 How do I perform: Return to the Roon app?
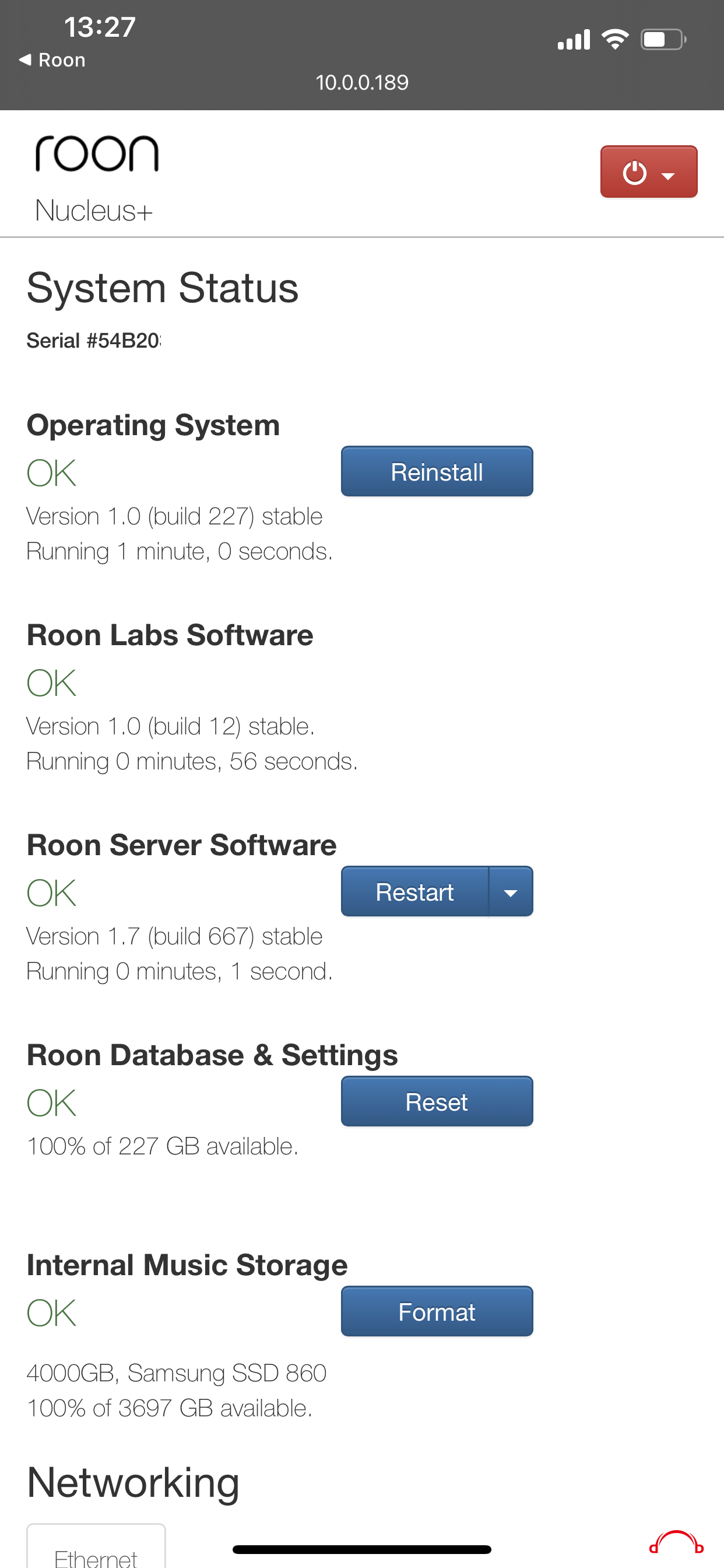tap(52, 60)
